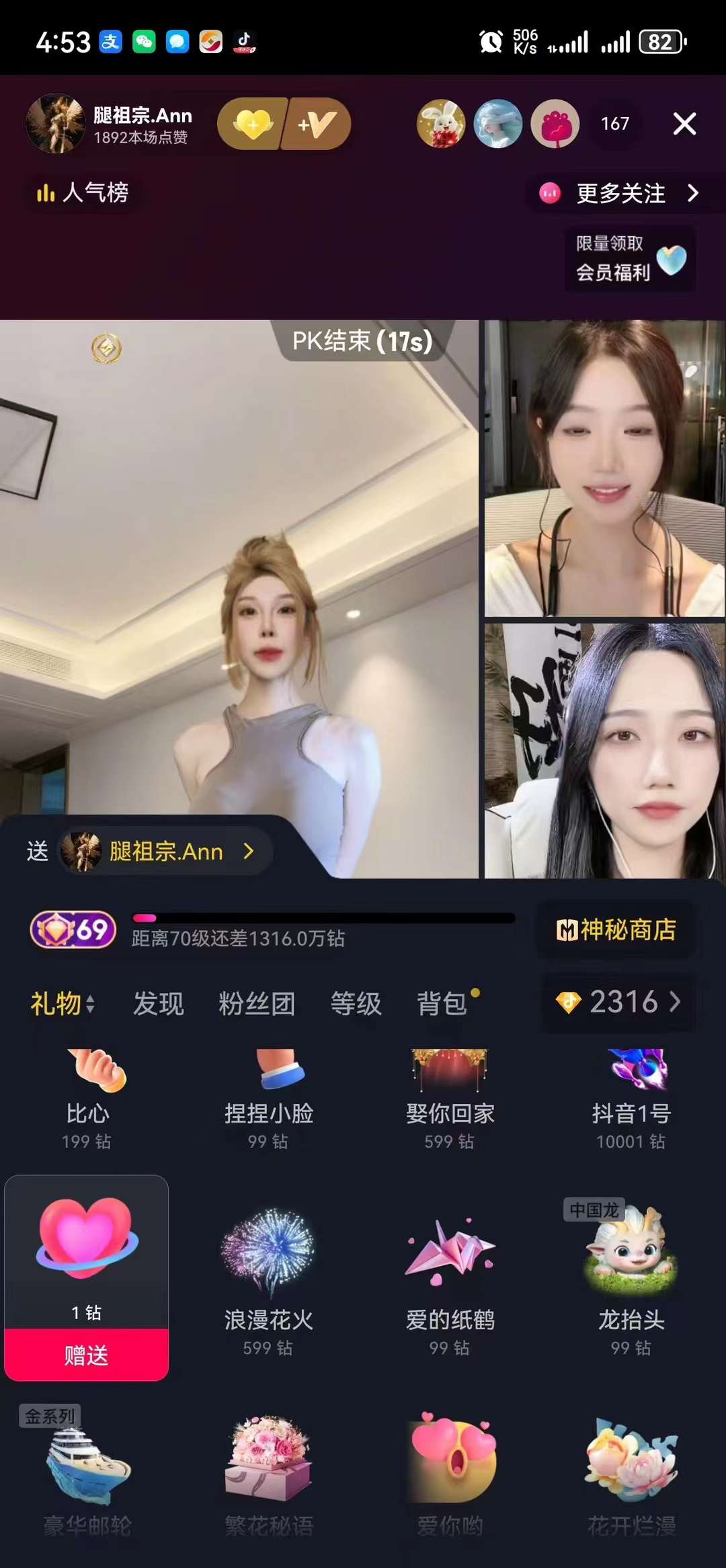Image resolution: width=726 pixels, height=1568 pixels.
Task: Follow streamer with the +V button
Action: pos(317,124)
